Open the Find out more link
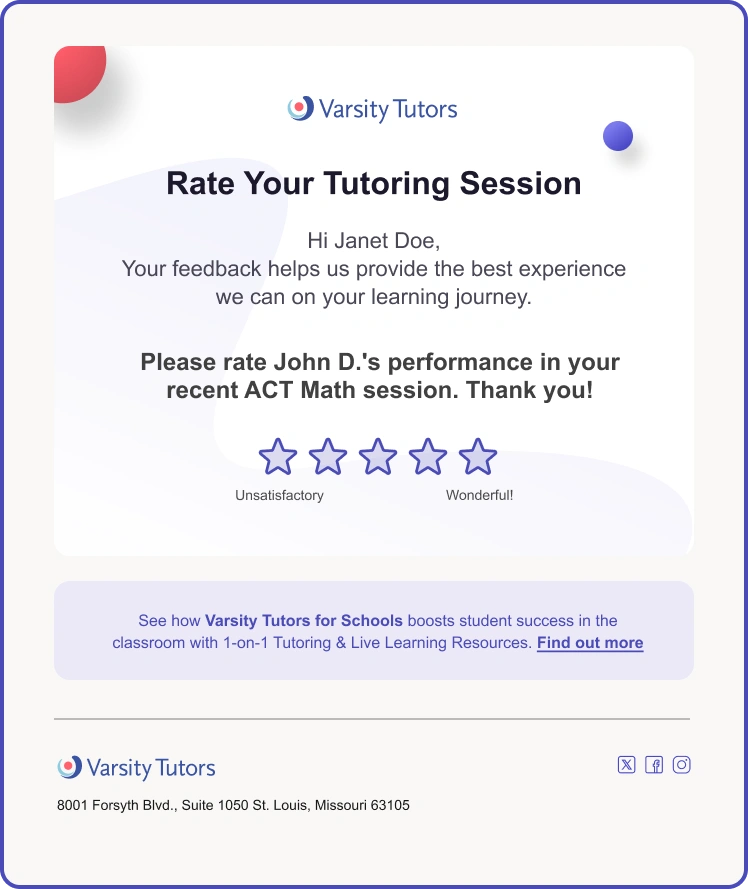Screen dimensions: 748x889 tap(589, 643)
